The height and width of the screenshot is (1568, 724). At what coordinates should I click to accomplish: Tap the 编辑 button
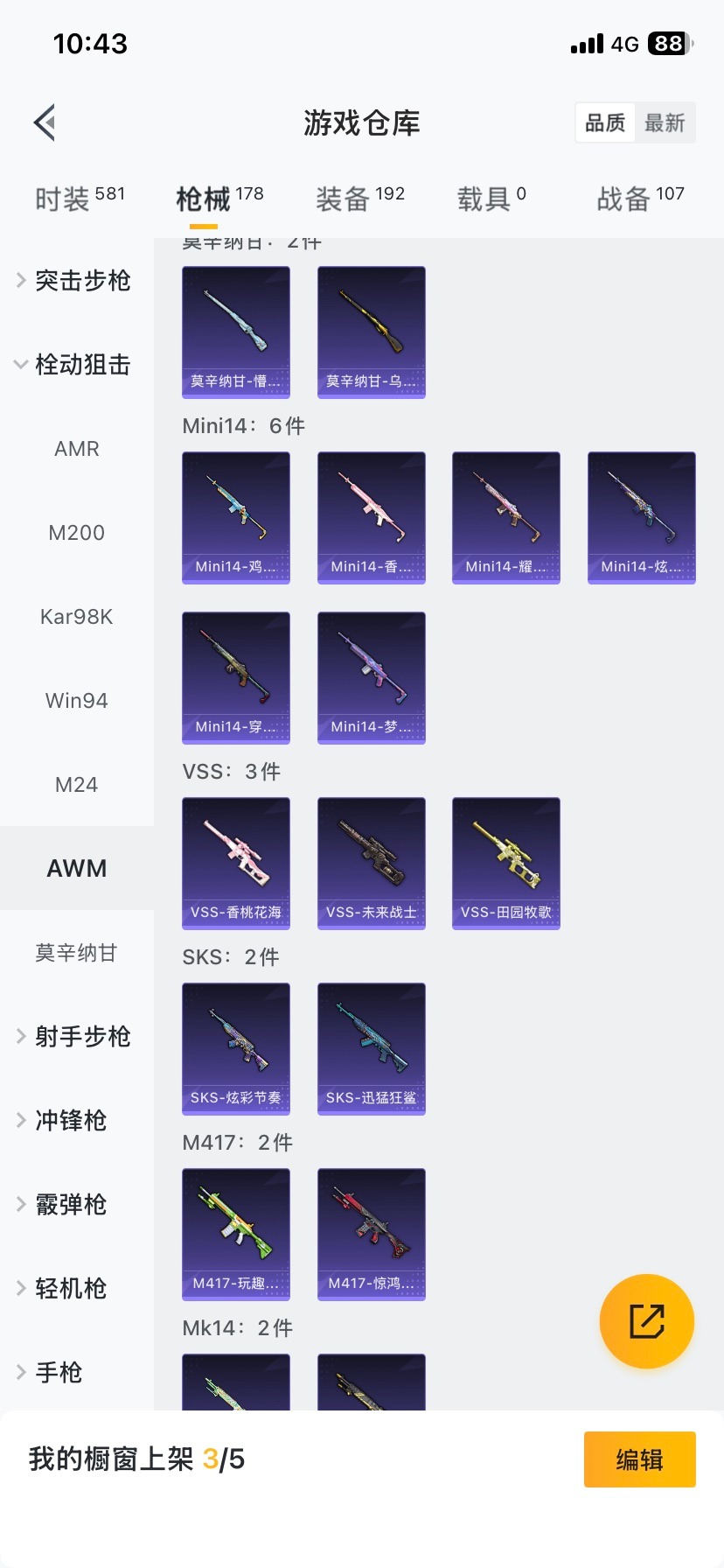(639, 1459)
